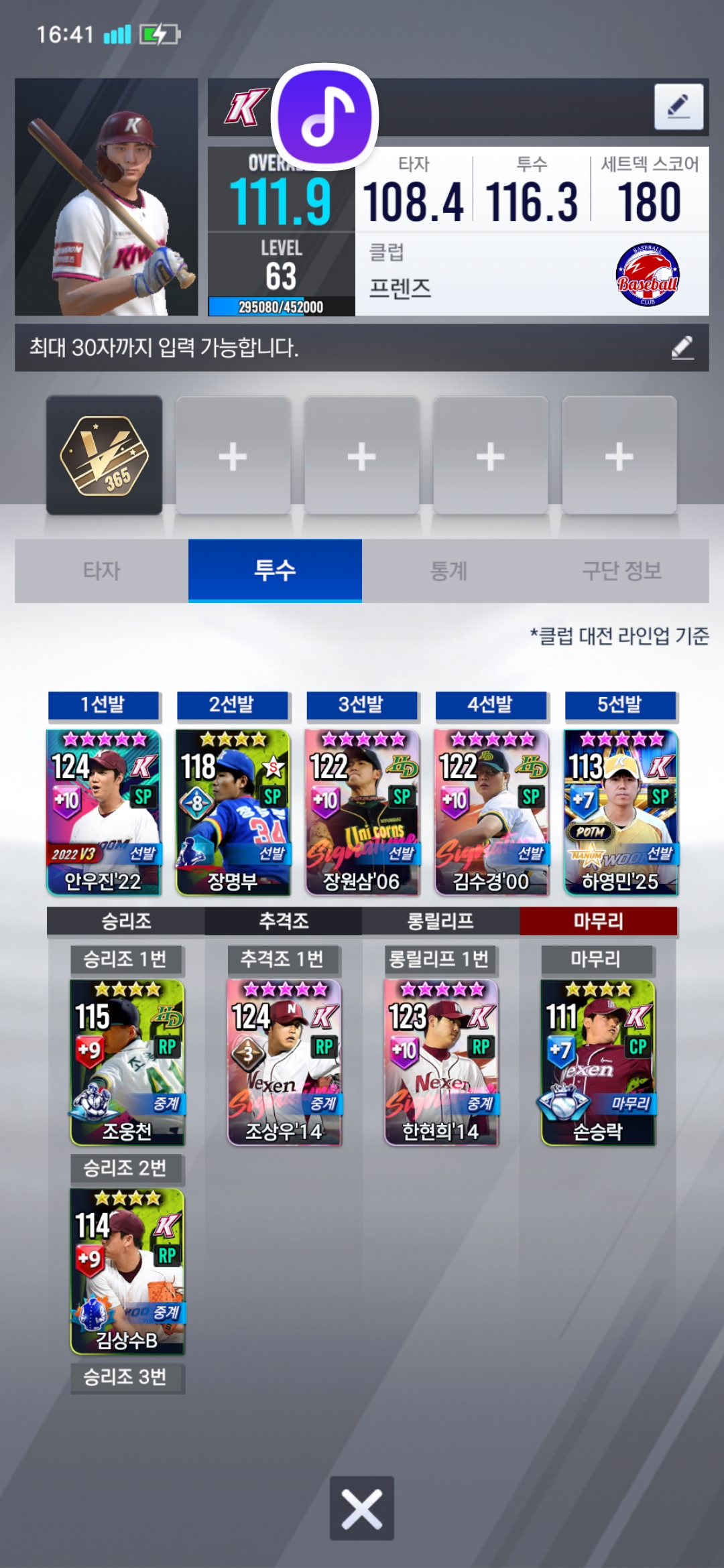The width and height of the screenshot is (724, 1568).
Task: Select 조상우'14 chase group card
Action: [284, 1062]
